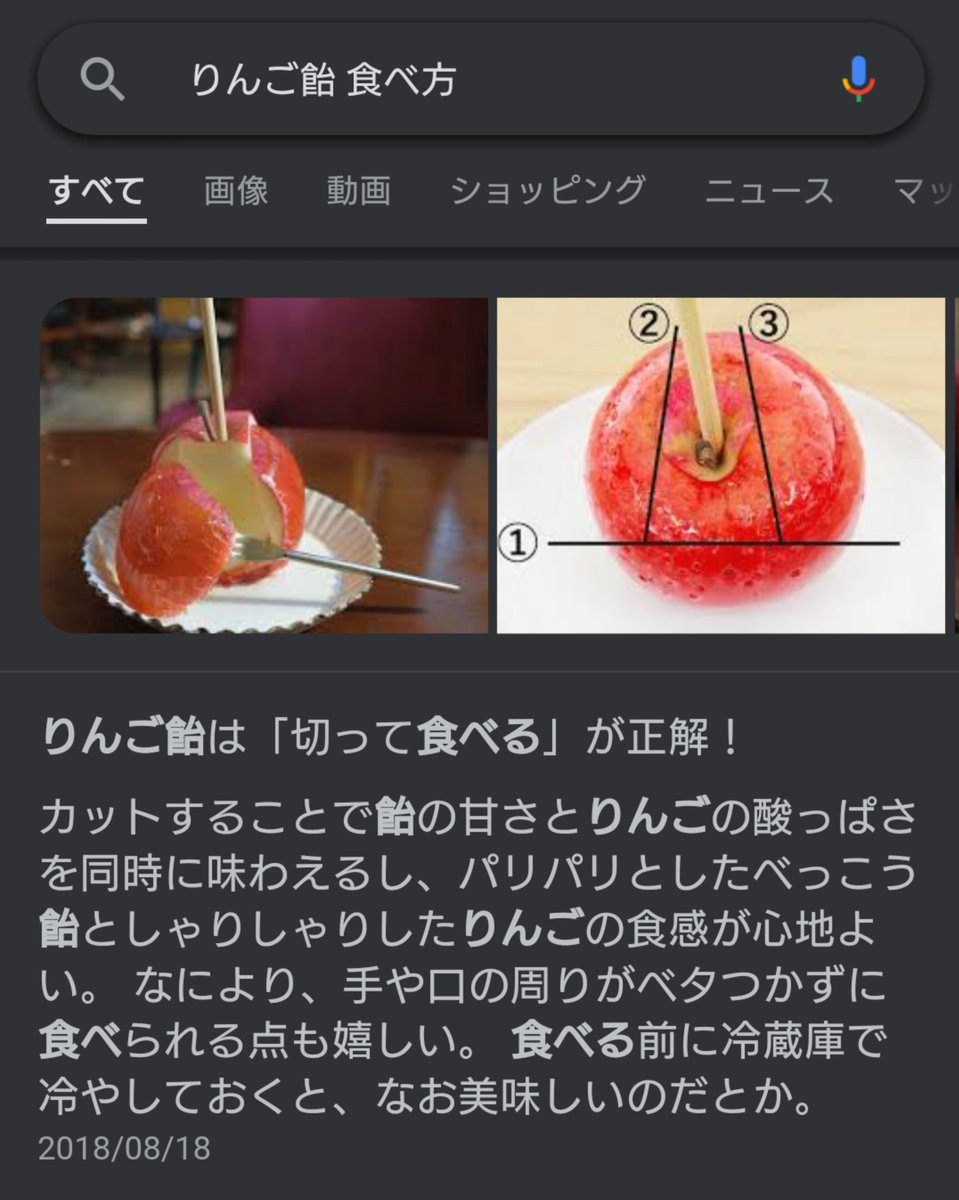Open the numbered cutting-lines apple image
This screenshot has width=959, height=1200.
720,465
